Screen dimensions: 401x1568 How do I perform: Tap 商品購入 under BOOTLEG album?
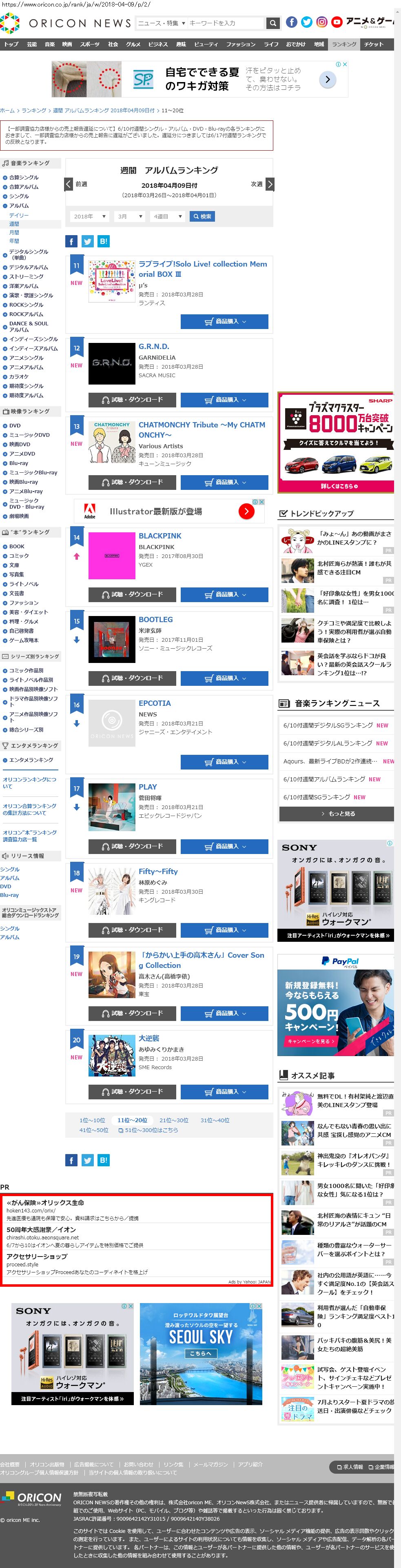pos(224,678)
